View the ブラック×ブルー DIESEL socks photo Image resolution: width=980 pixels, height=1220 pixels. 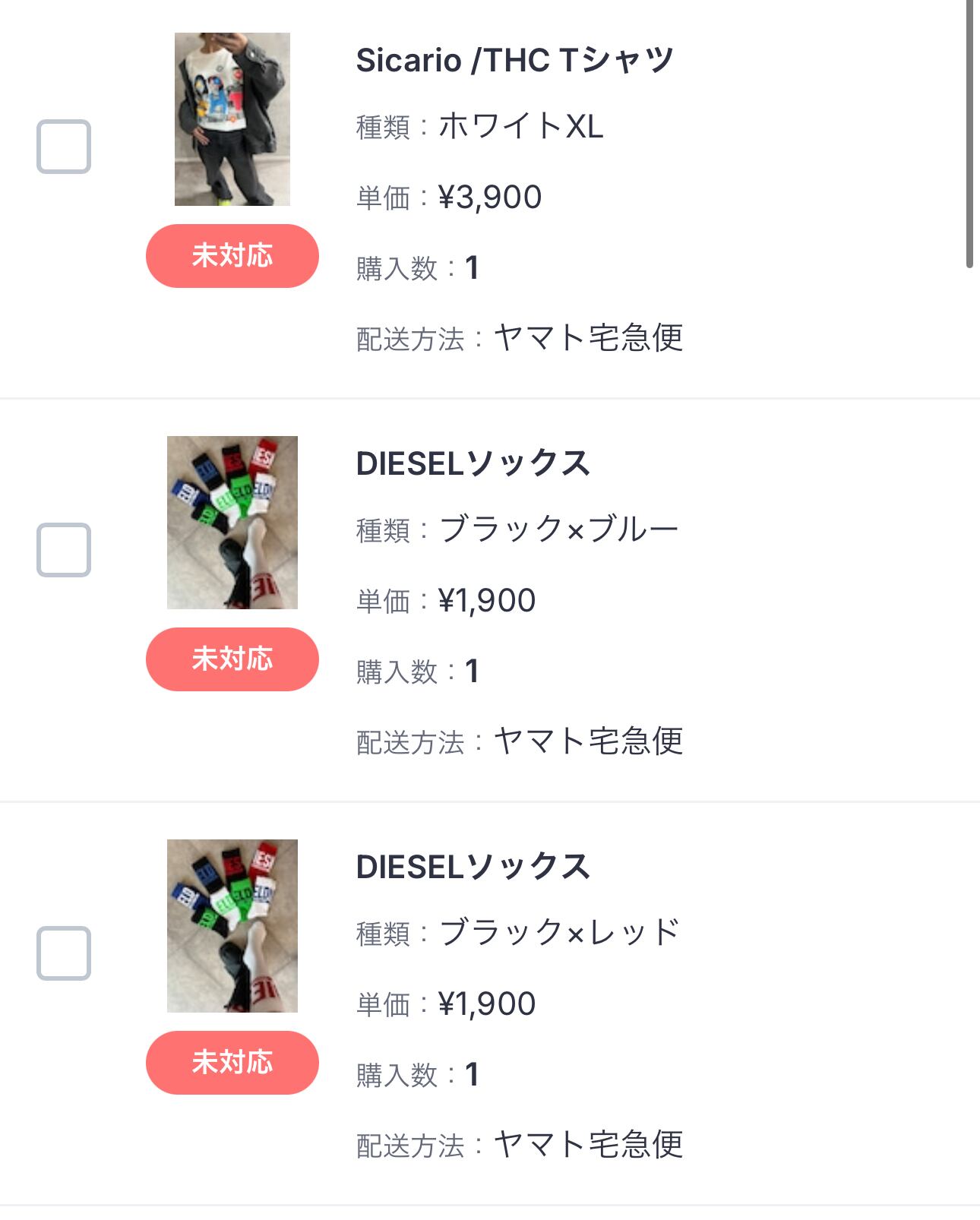pos(232,523)
